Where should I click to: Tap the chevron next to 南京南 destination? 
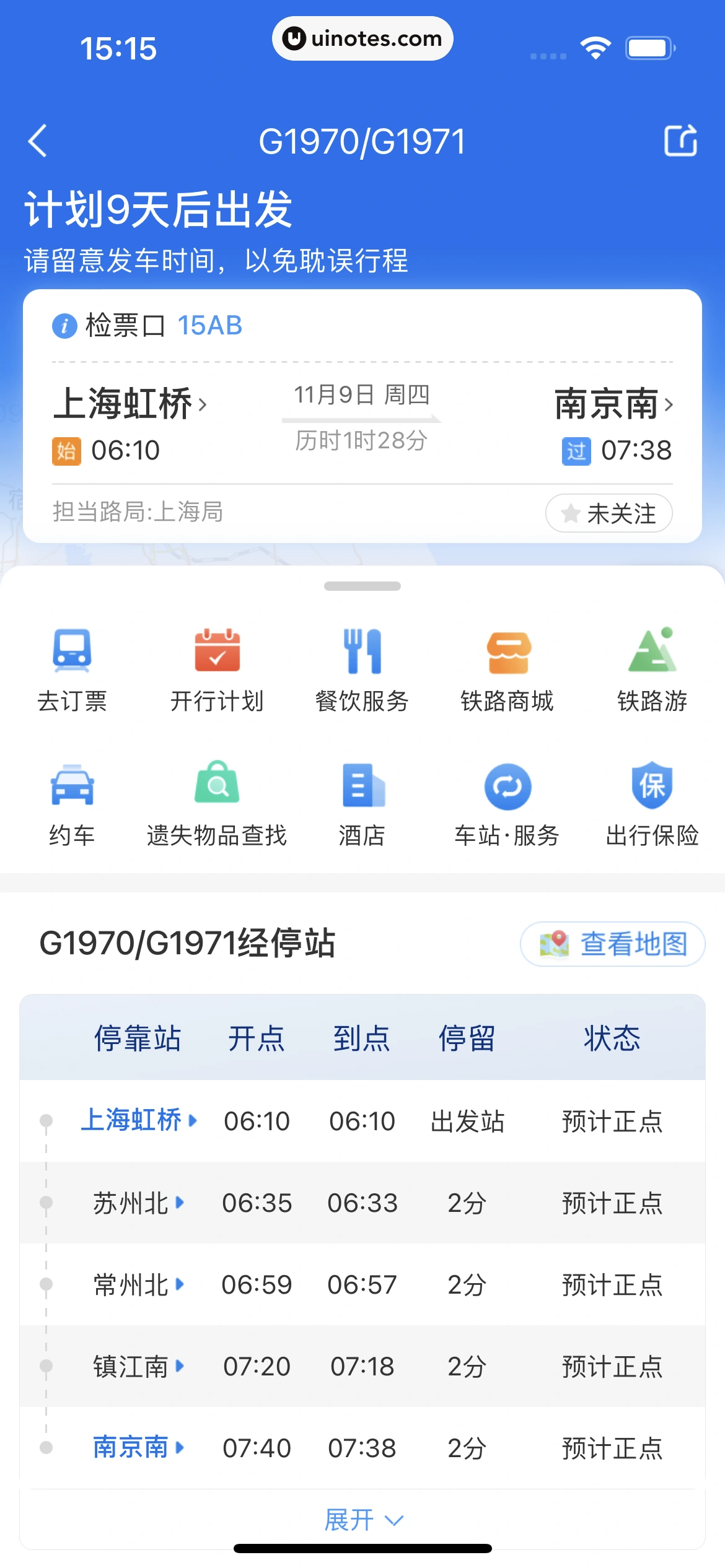[x=670, y=405]
